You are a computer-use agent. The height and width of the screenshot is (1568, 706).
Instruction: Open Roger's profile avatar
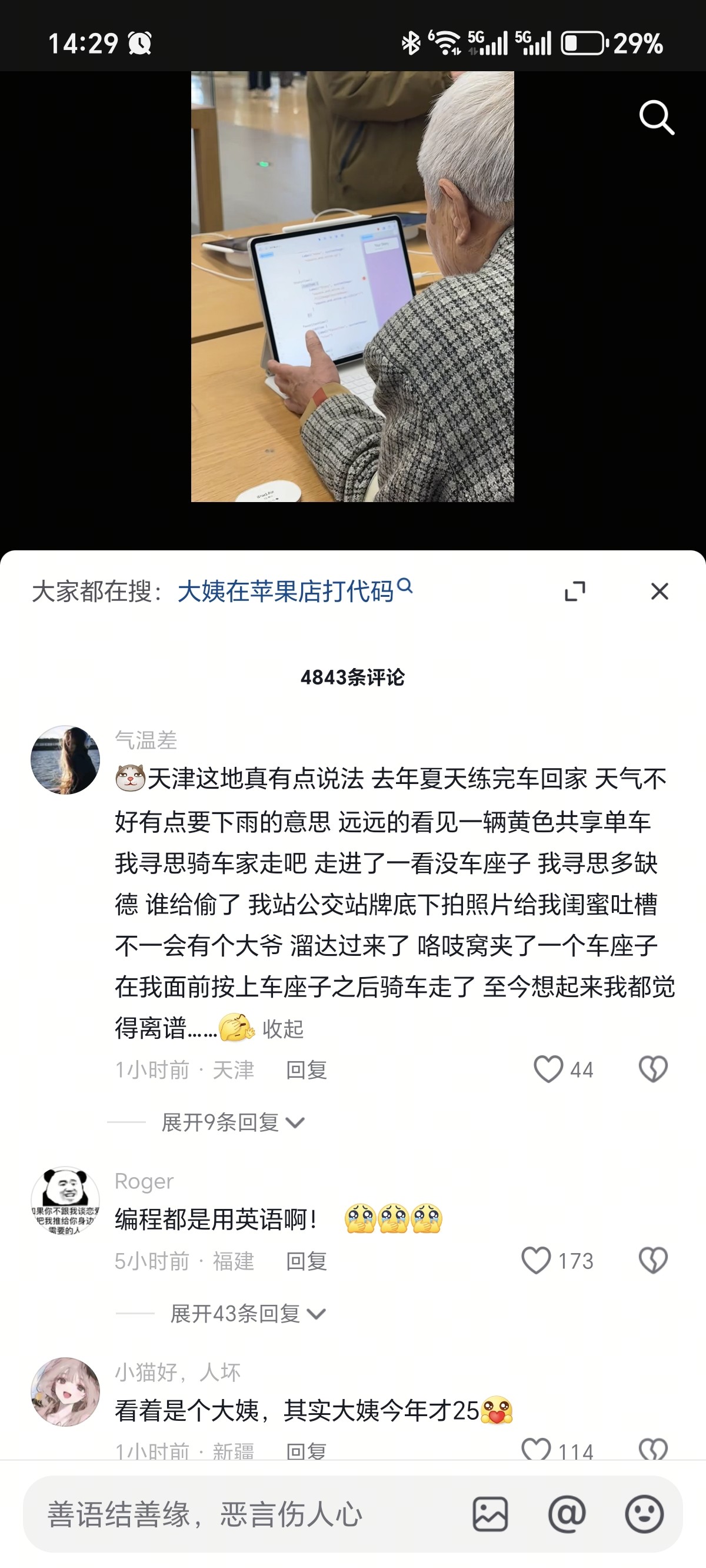coord(65,1201)
